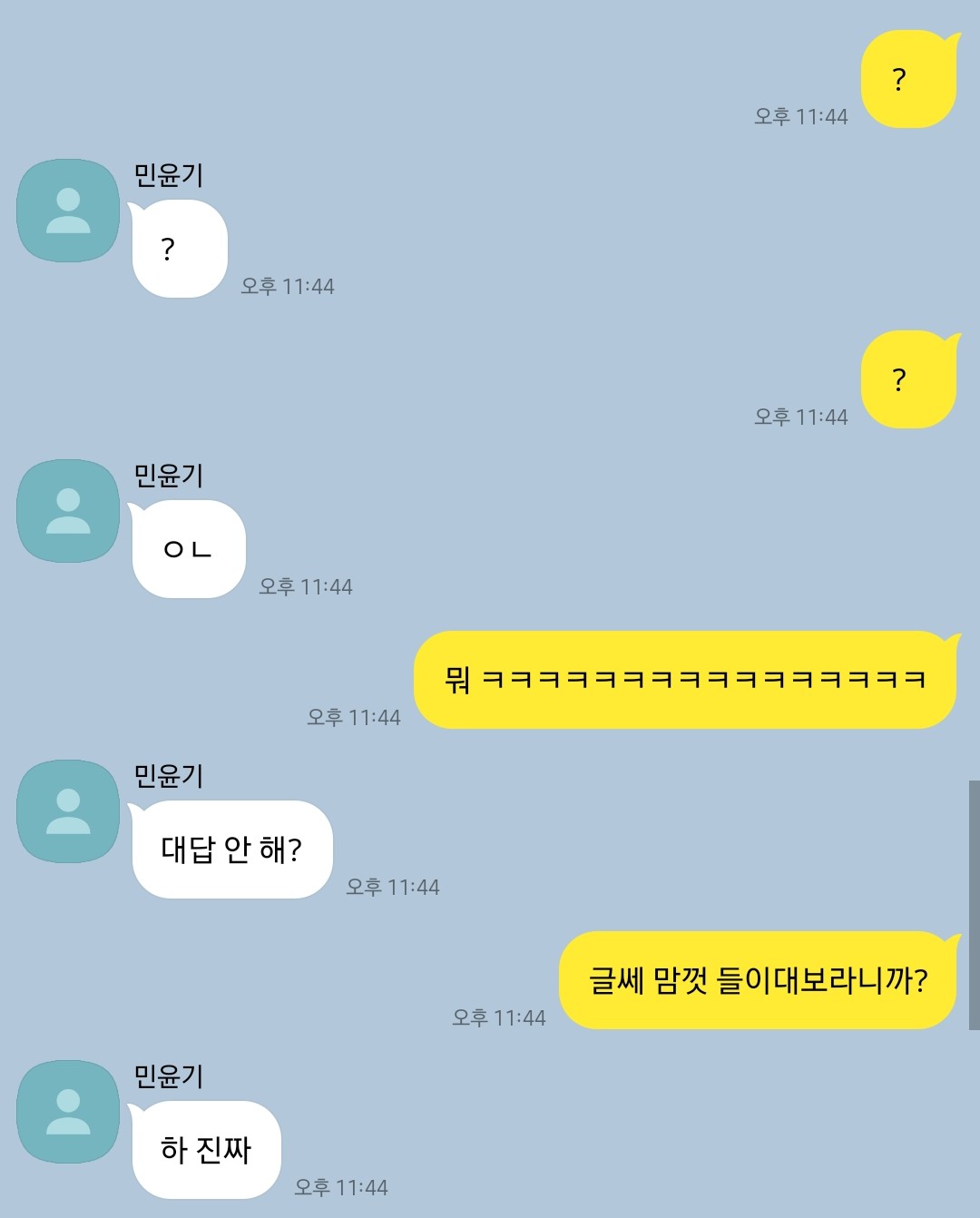The image size is (980, 1218).
Task: Tap 민윤기's avatar next to 'ㅇㄴ' message
Action: [x=68, y=511]
